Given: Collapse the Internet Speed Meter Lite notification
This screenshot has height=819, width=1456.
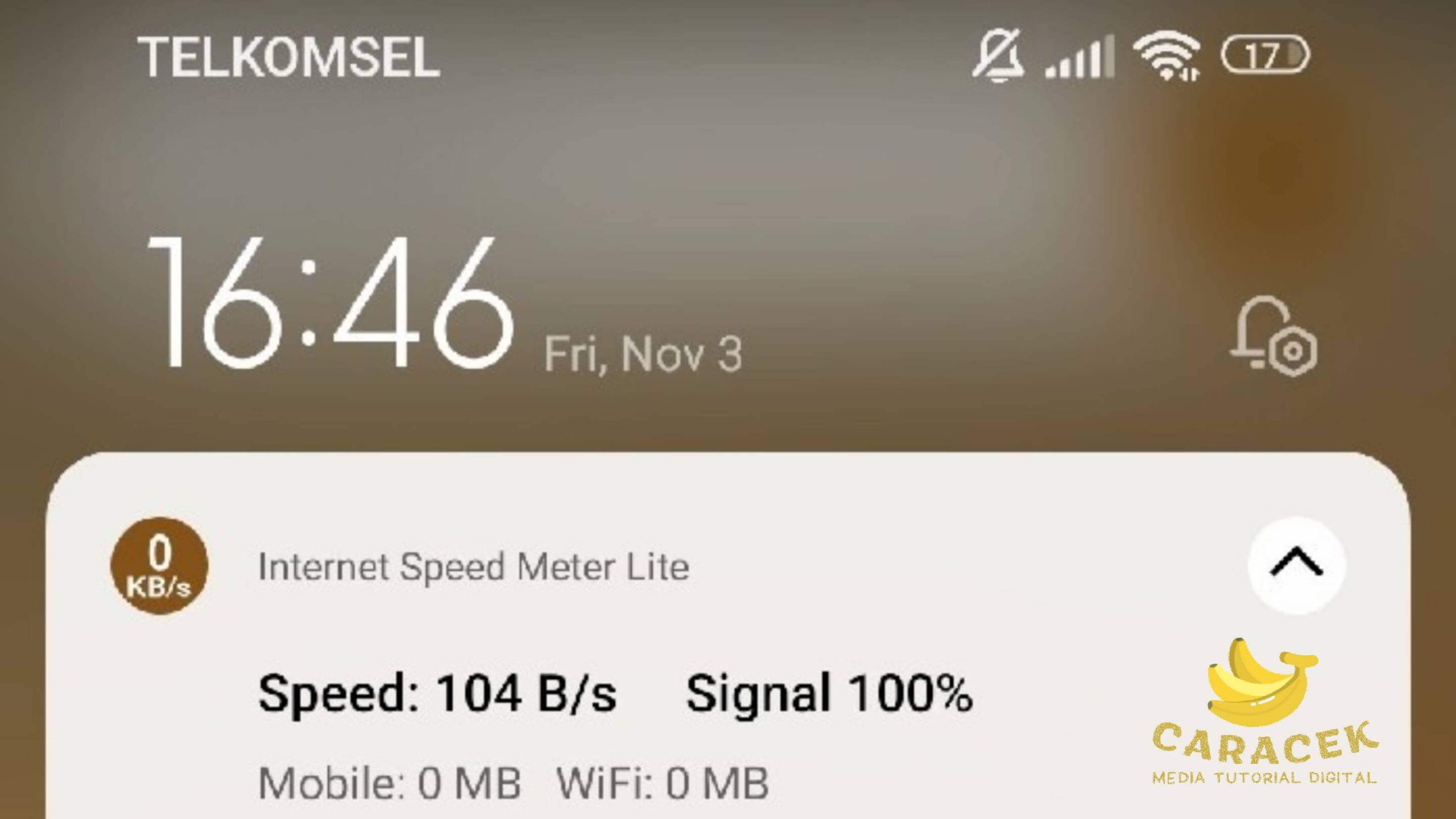Looking at the screenshot, I should [x=1296, y=565].
